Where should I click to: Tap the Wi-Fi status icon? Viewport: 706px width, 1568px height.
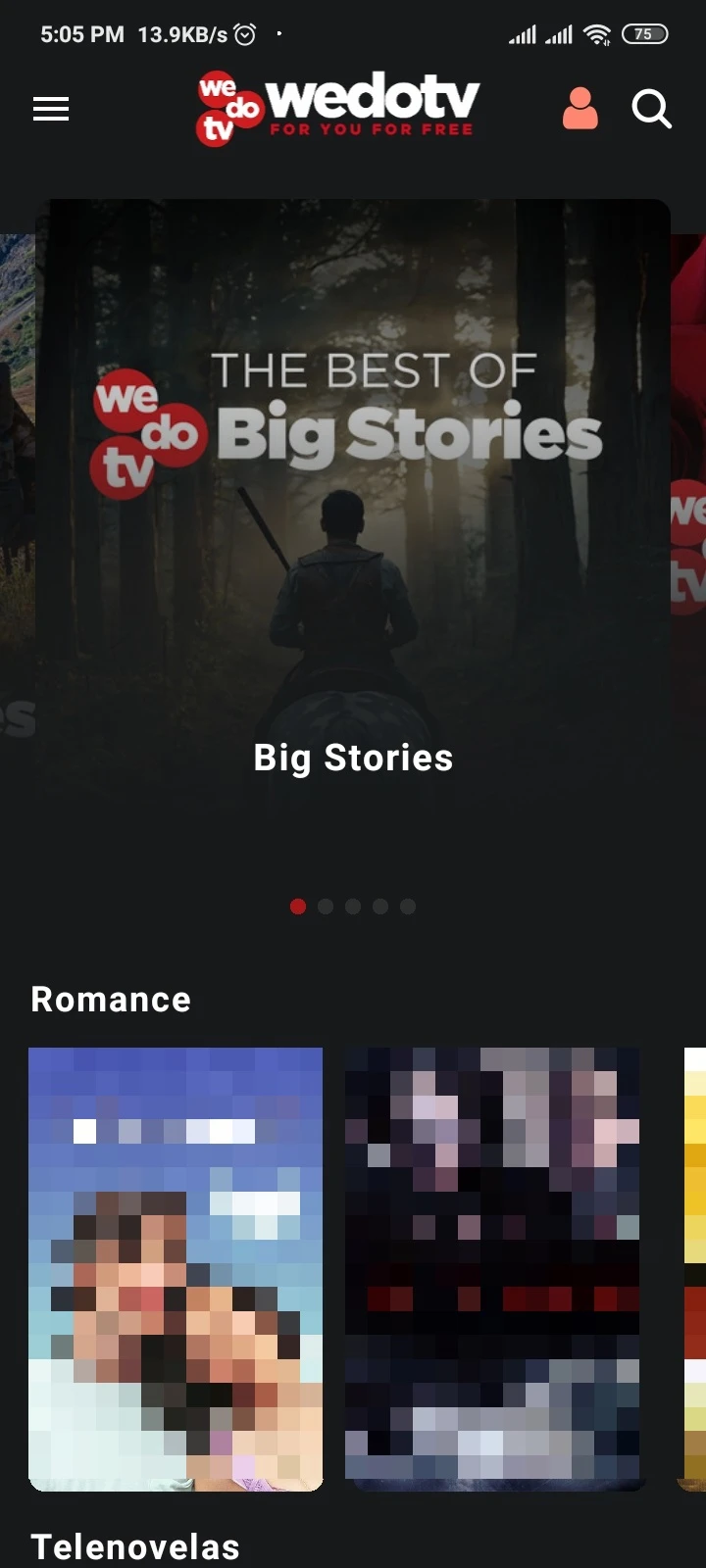coord(597,32)
